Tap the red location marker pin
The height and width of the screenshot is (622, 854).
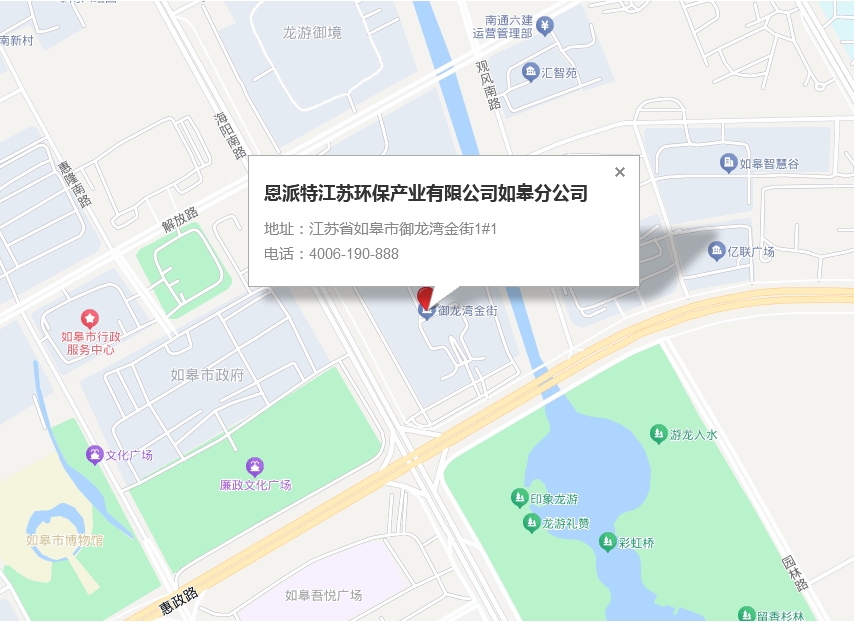click(425, 297)
